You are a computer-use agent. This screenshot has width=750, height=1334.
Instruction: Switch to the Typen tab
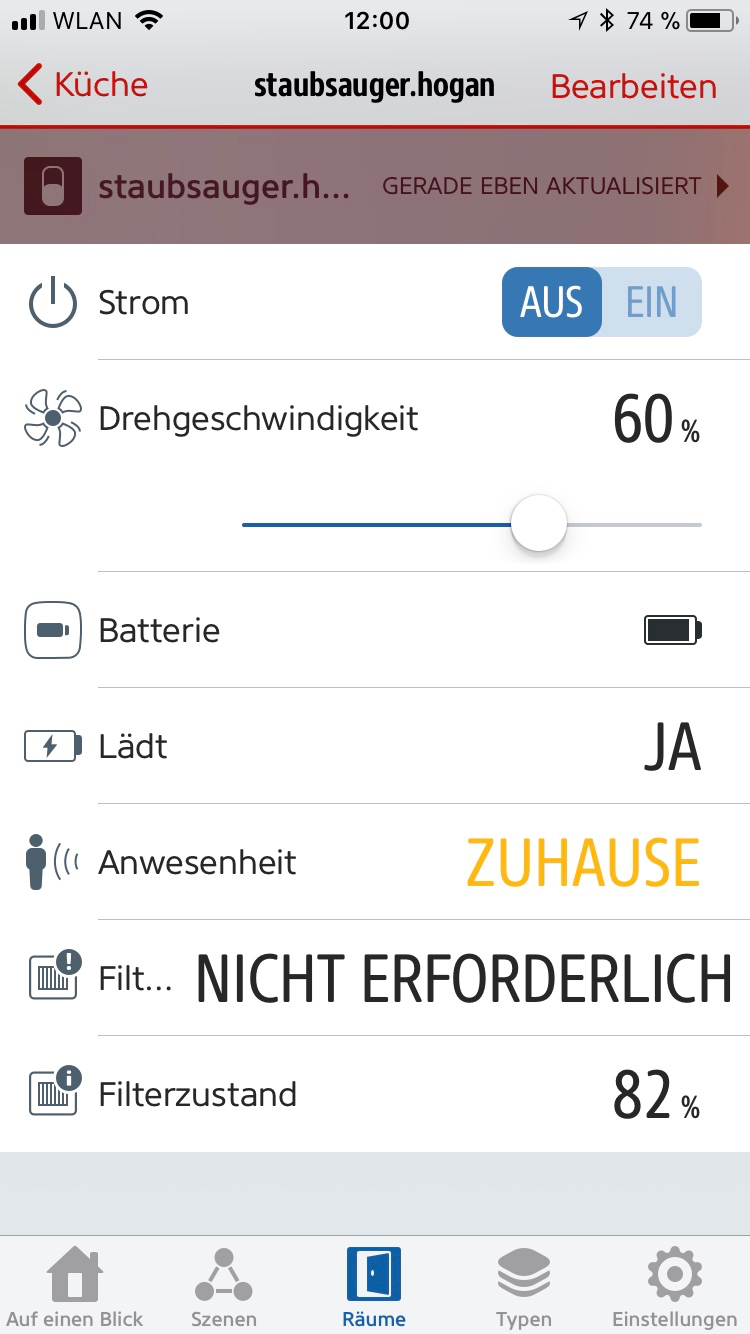coord(524,1286)
